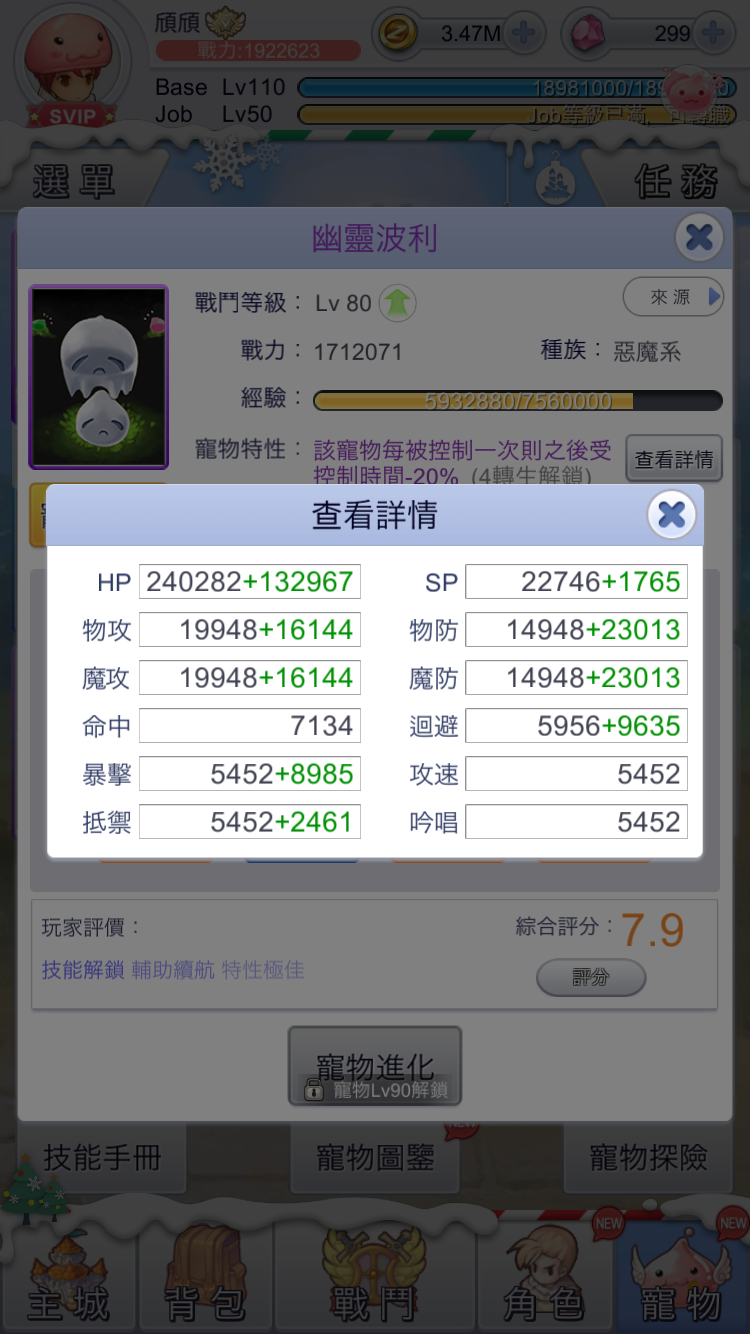Open the 任務 quests panel
The width and height of the screenshot is (750, 1334).
click(676, 181)
